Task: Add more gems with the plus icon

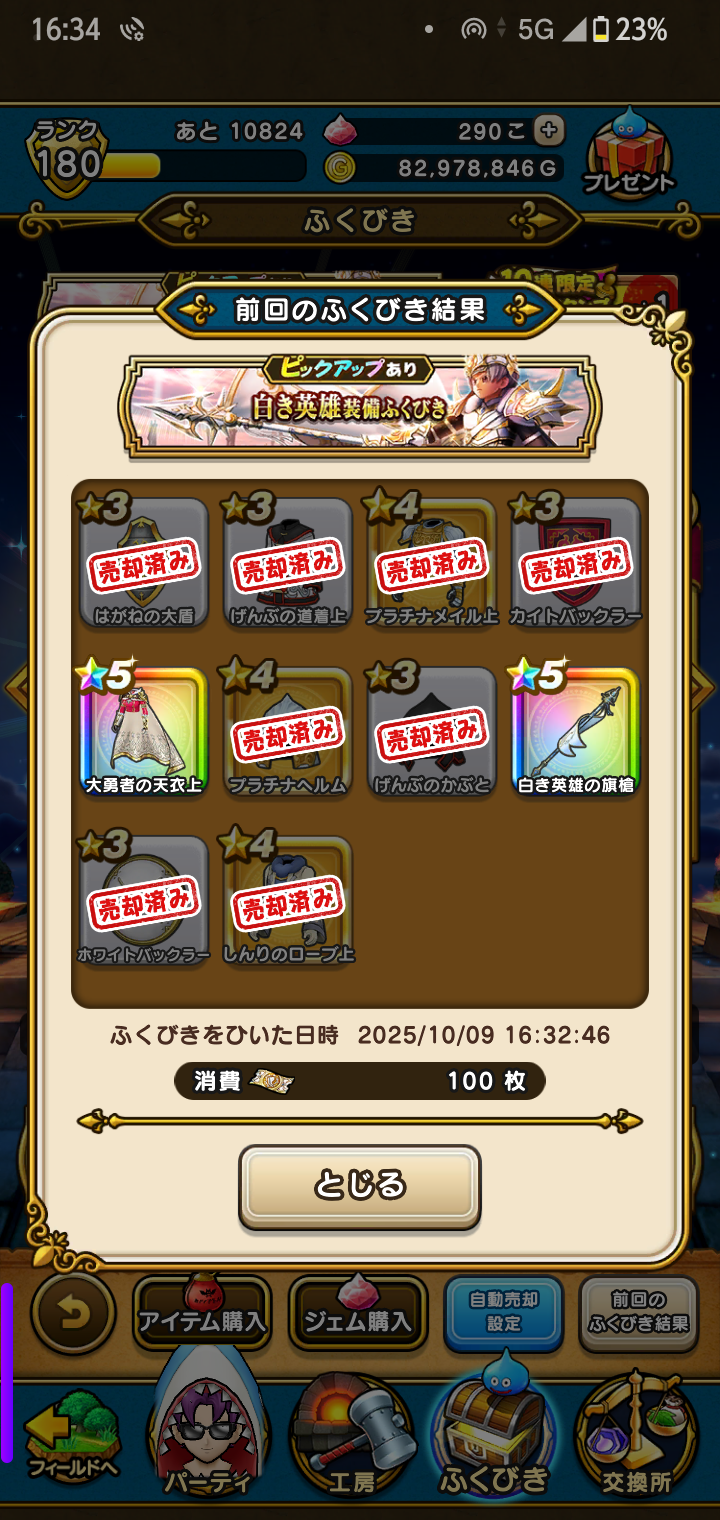Action: (x=548, y=131)
